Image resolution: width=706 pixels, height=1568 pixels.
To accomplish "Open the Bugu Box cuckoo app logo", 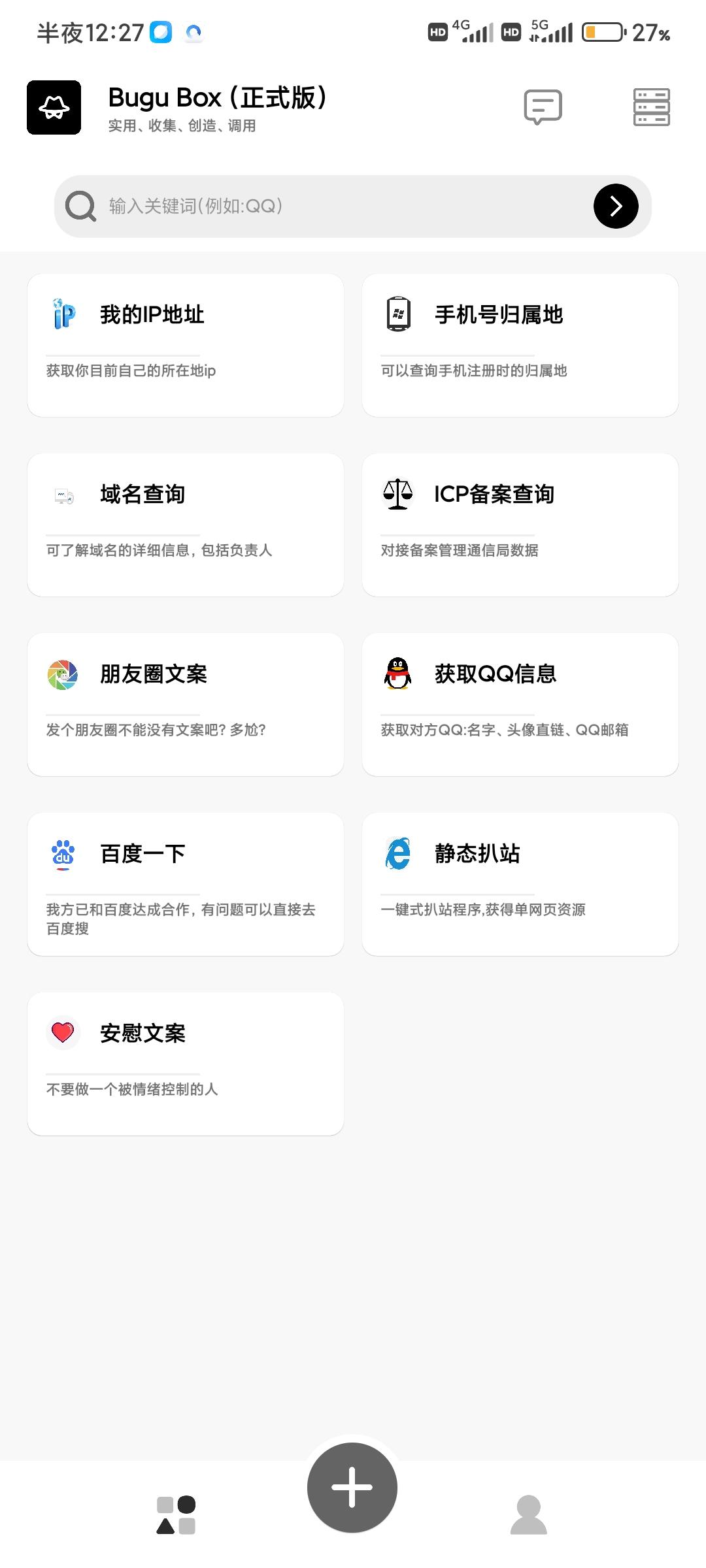I will 52,107.
